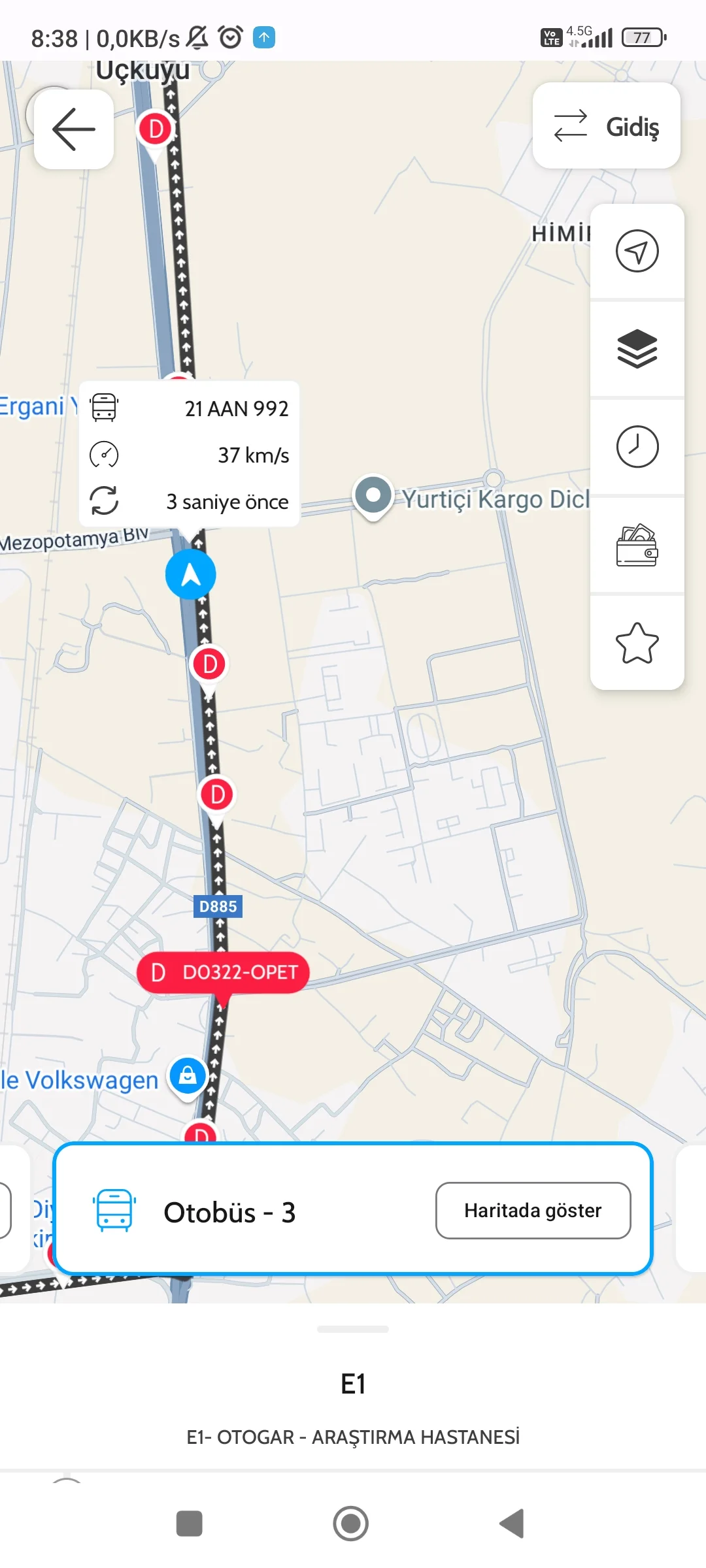Go back using the arrow button

coord(74,129)
